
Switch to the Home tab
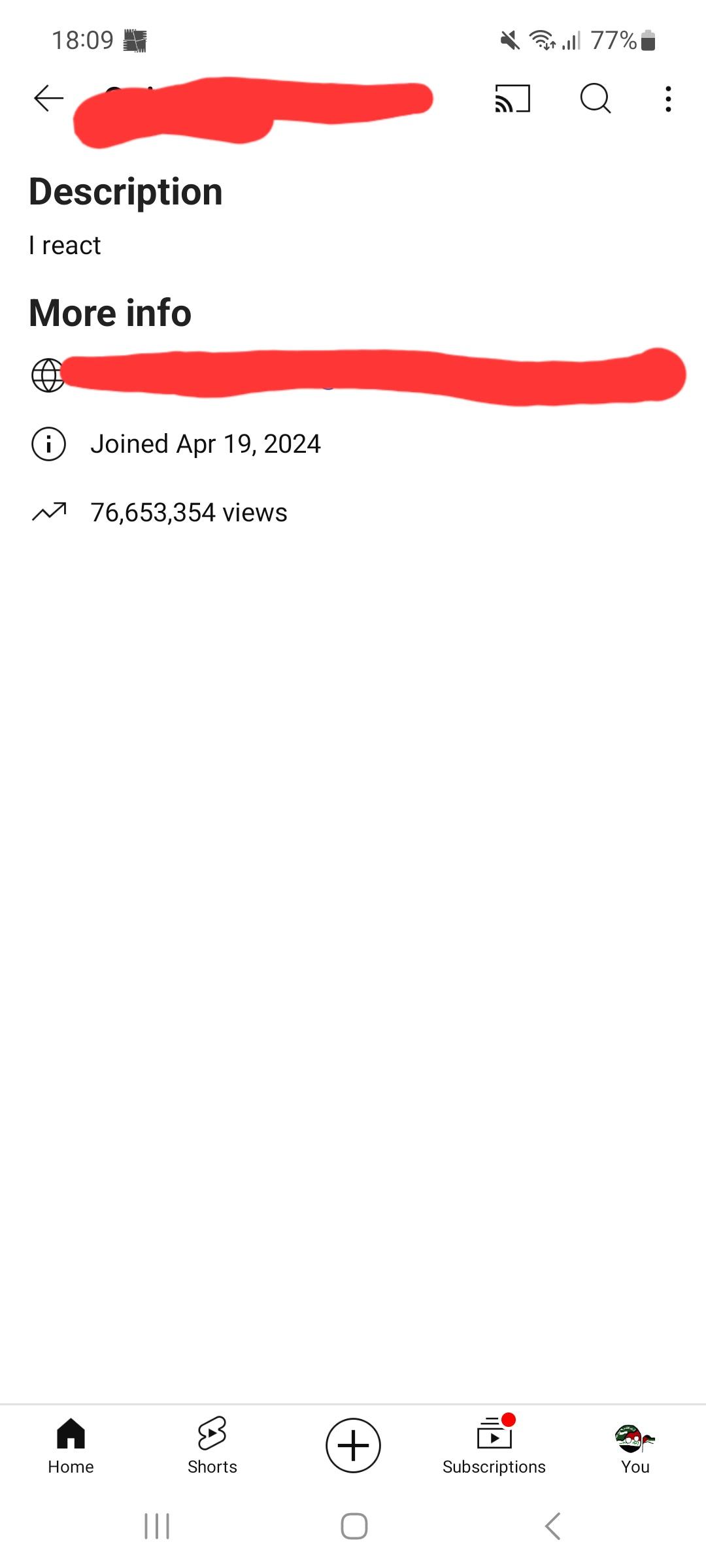71,1446
